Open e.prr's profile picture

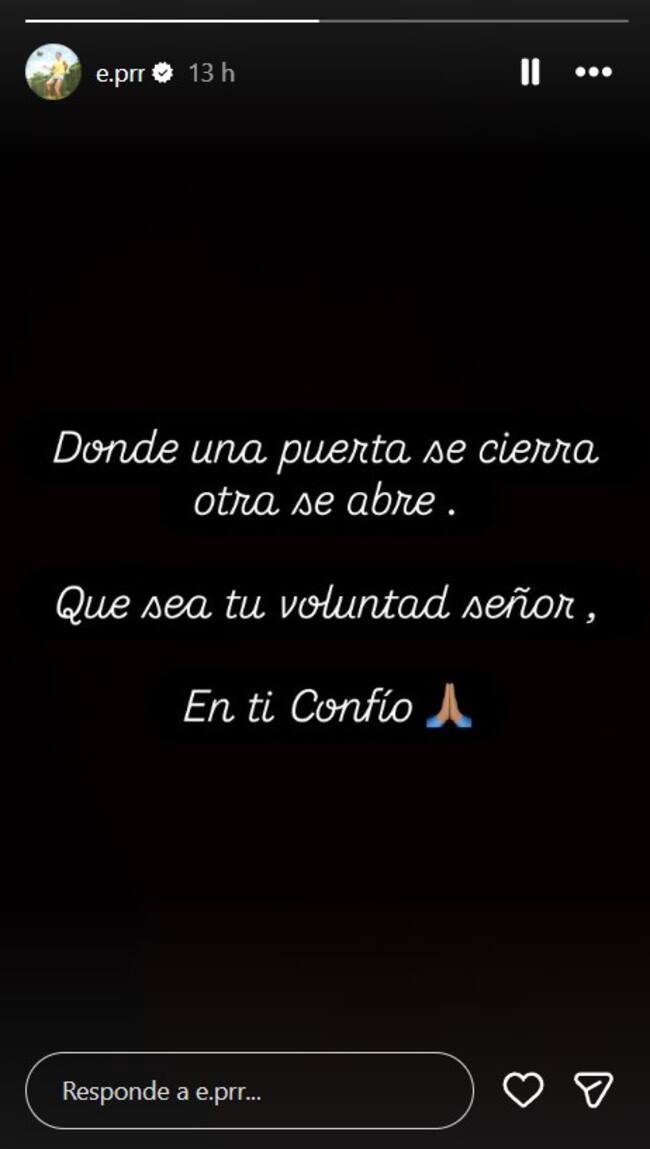pyautogui.click(x=53, y=72)
